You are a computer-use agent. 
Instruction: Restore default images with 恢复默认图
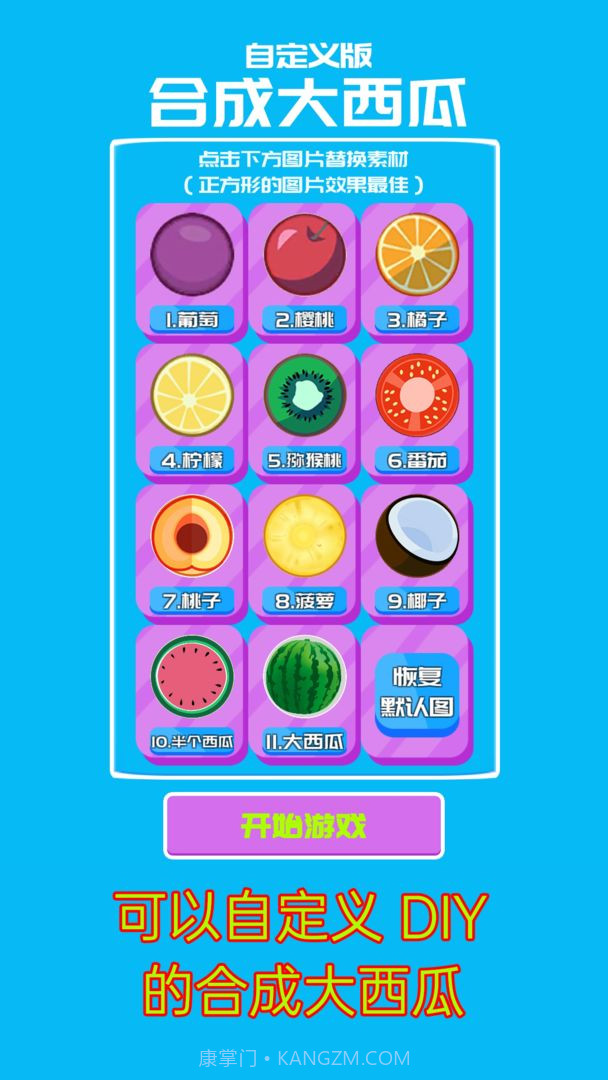tap(417, 692)
